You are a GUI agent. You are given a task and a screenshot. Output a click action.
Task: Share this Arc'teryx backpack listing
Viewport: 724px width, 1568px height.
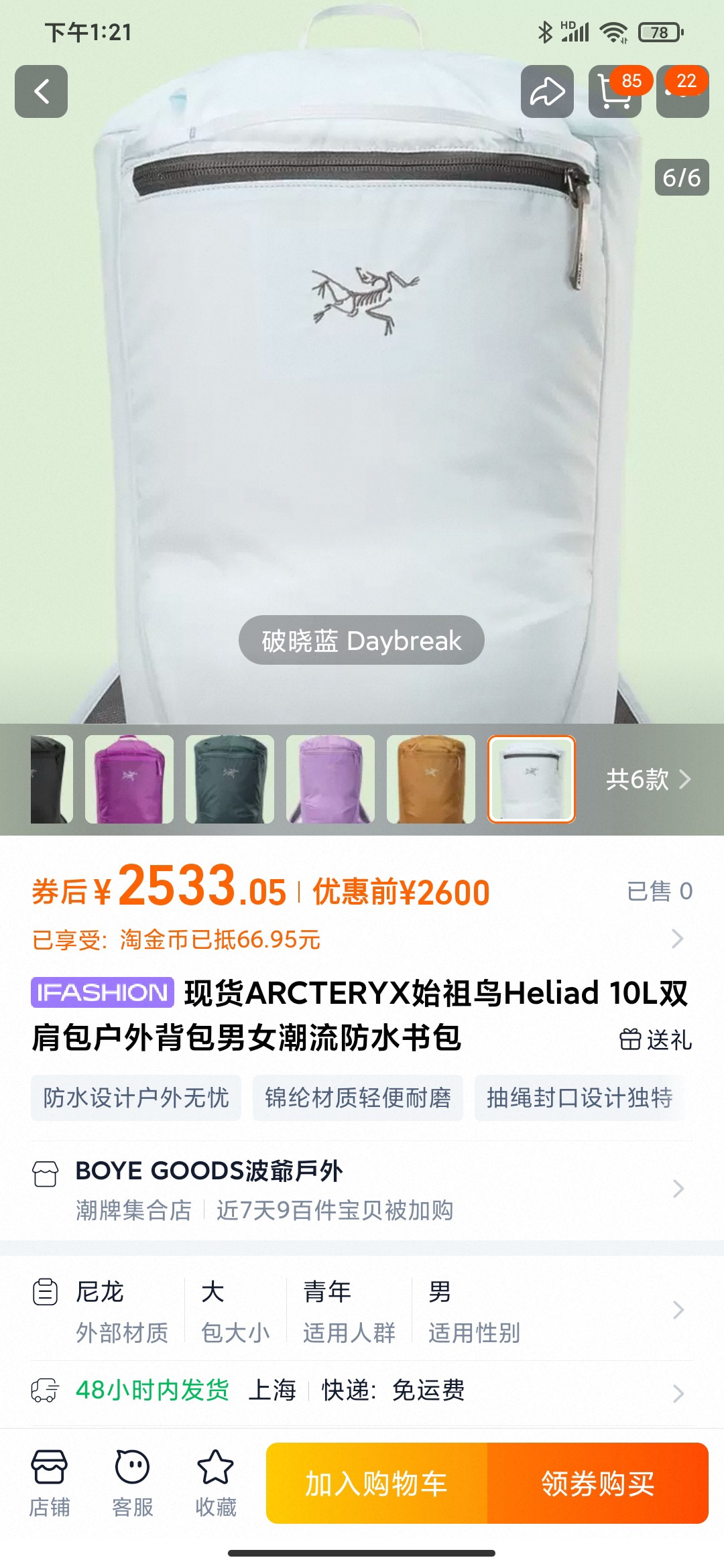pos(547,92)
